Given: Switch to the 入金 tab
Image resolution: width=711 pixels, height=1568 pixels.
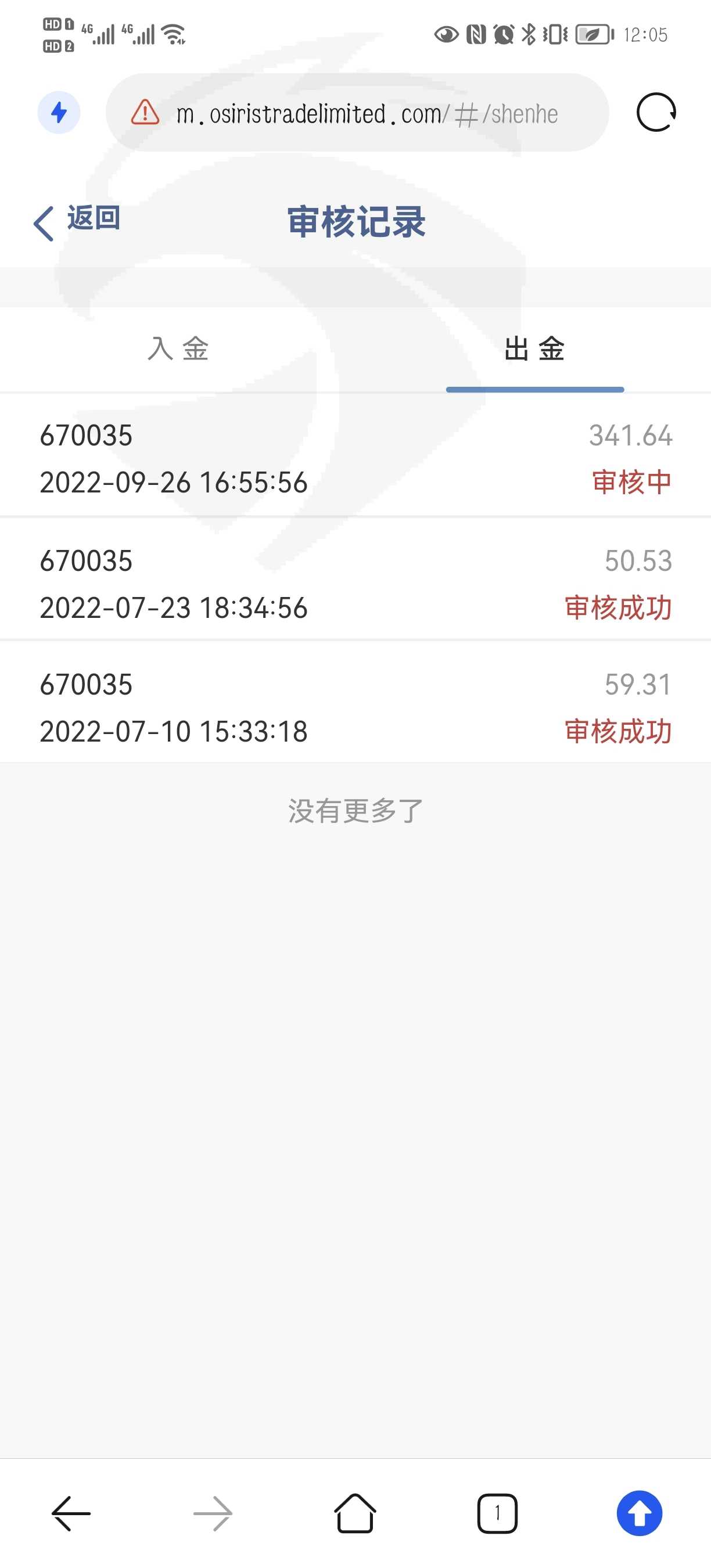Looking at the screenshot, I should 178,350.
